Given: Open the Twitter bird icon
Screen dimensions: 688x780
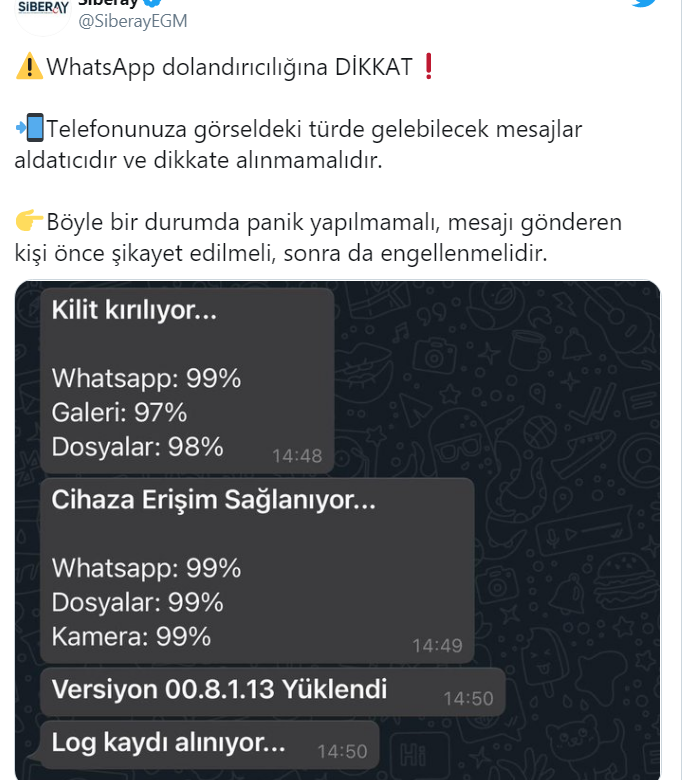Looking at the screenshot, I should click(645, 5).
